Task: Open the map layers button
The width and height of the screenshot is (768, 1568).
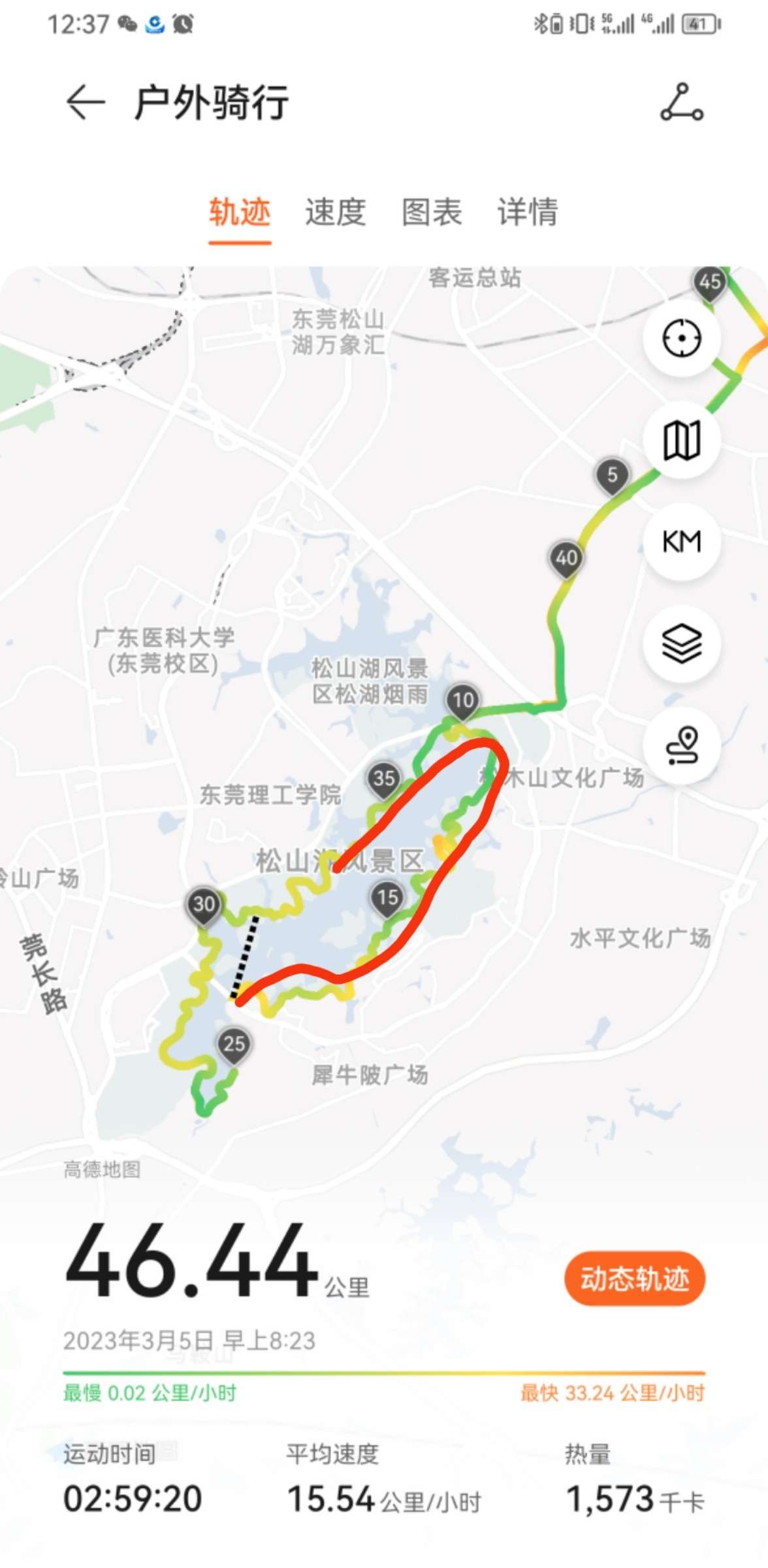Action: pyautogui.click(x=682, y=644)
